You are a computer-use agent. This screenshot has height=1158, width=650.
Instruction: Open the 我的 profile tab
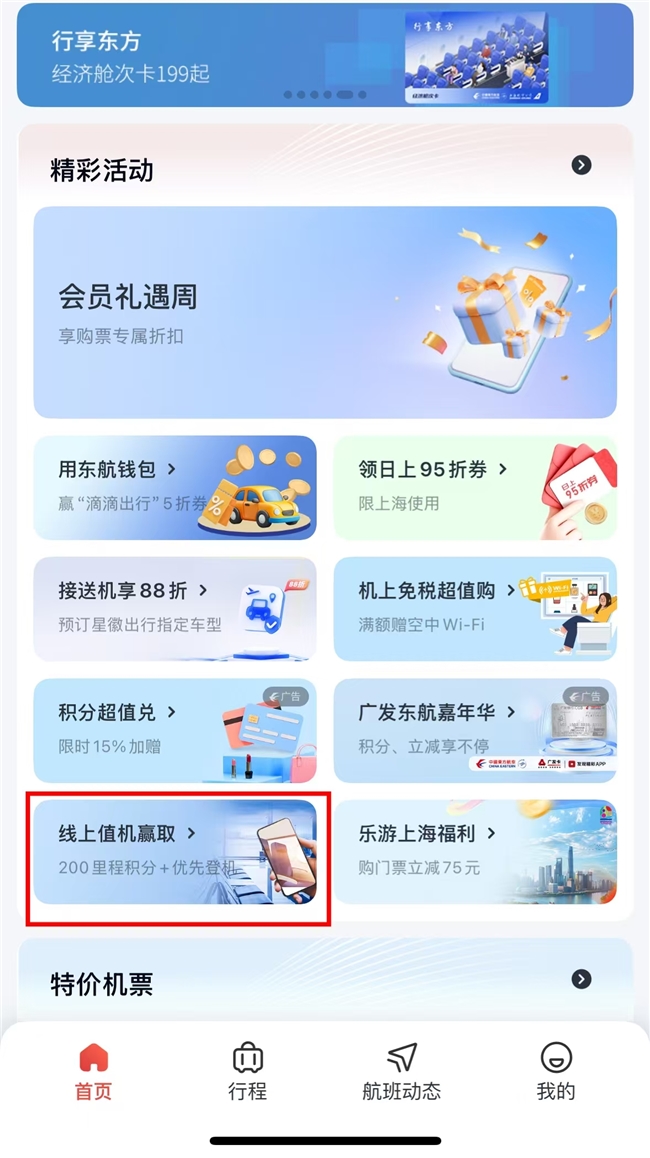555,1072
